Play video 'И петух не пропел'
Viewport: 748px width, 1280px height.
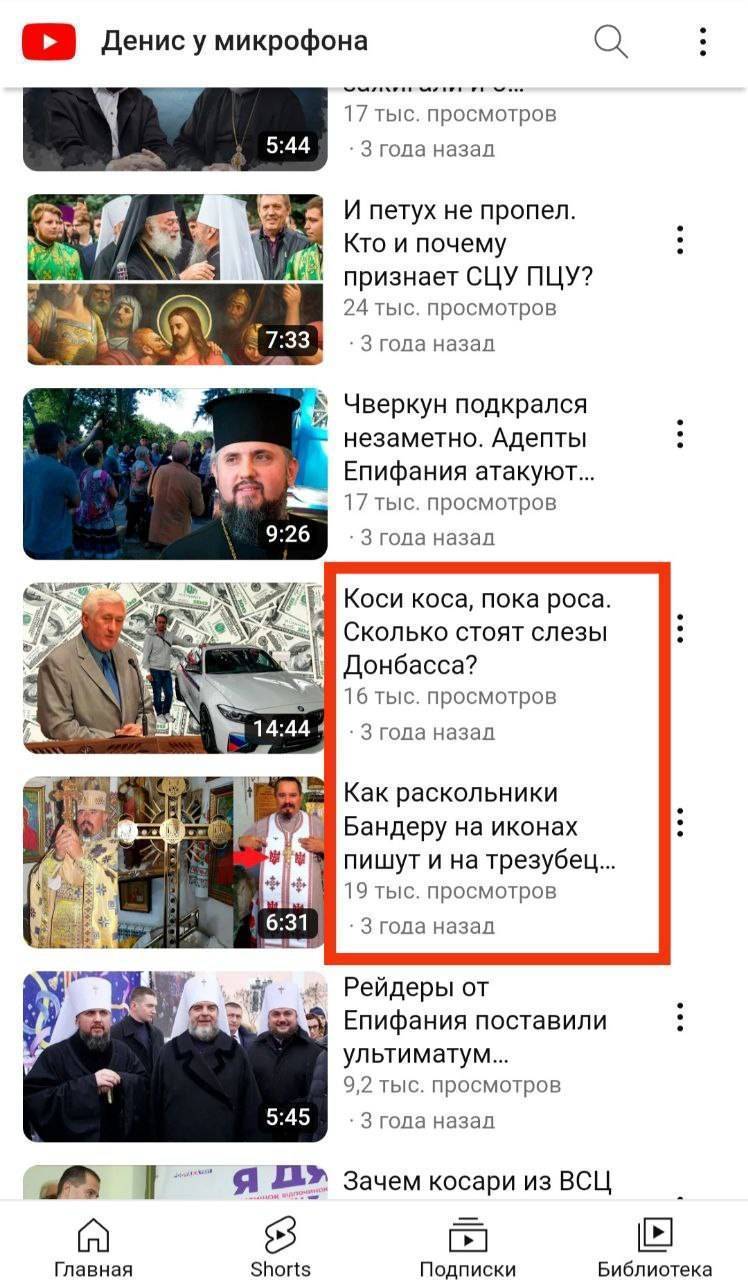(x=175, y=280)
